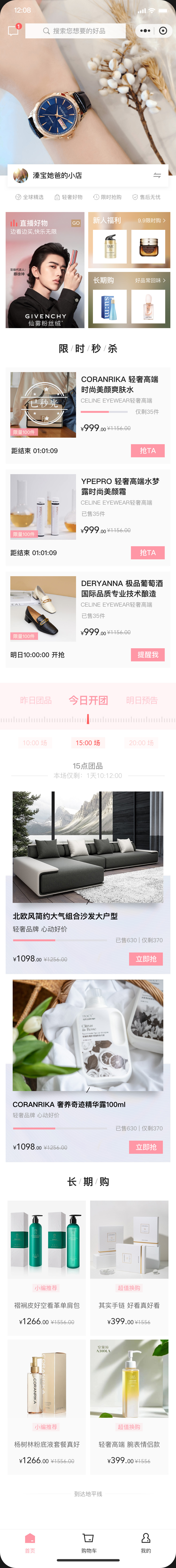Tap 提醒我 for DERYANNA 葡萄酒

[x=147, y=654]
